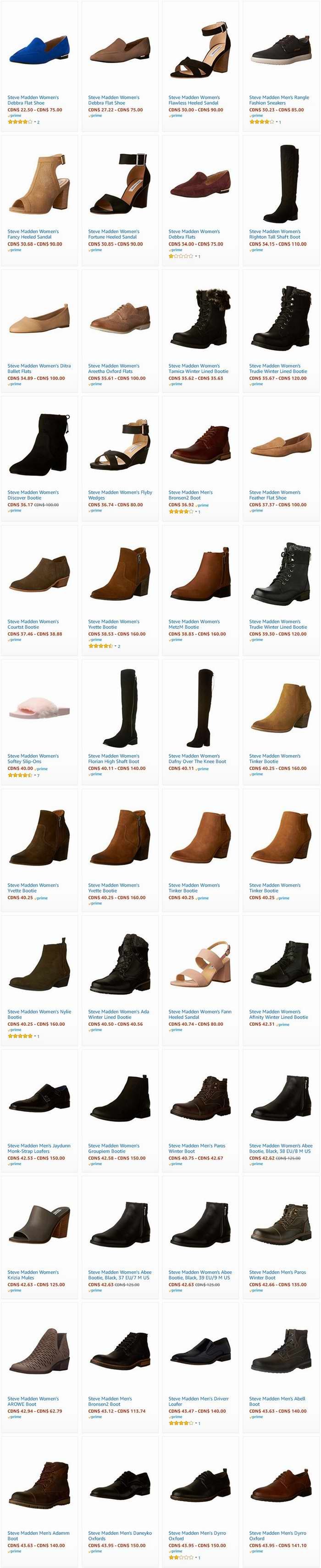Screen dimensions: 321x1568
Task: Open the Fancy Heeled Sandal listing
Action: click(x=33, y=234)
